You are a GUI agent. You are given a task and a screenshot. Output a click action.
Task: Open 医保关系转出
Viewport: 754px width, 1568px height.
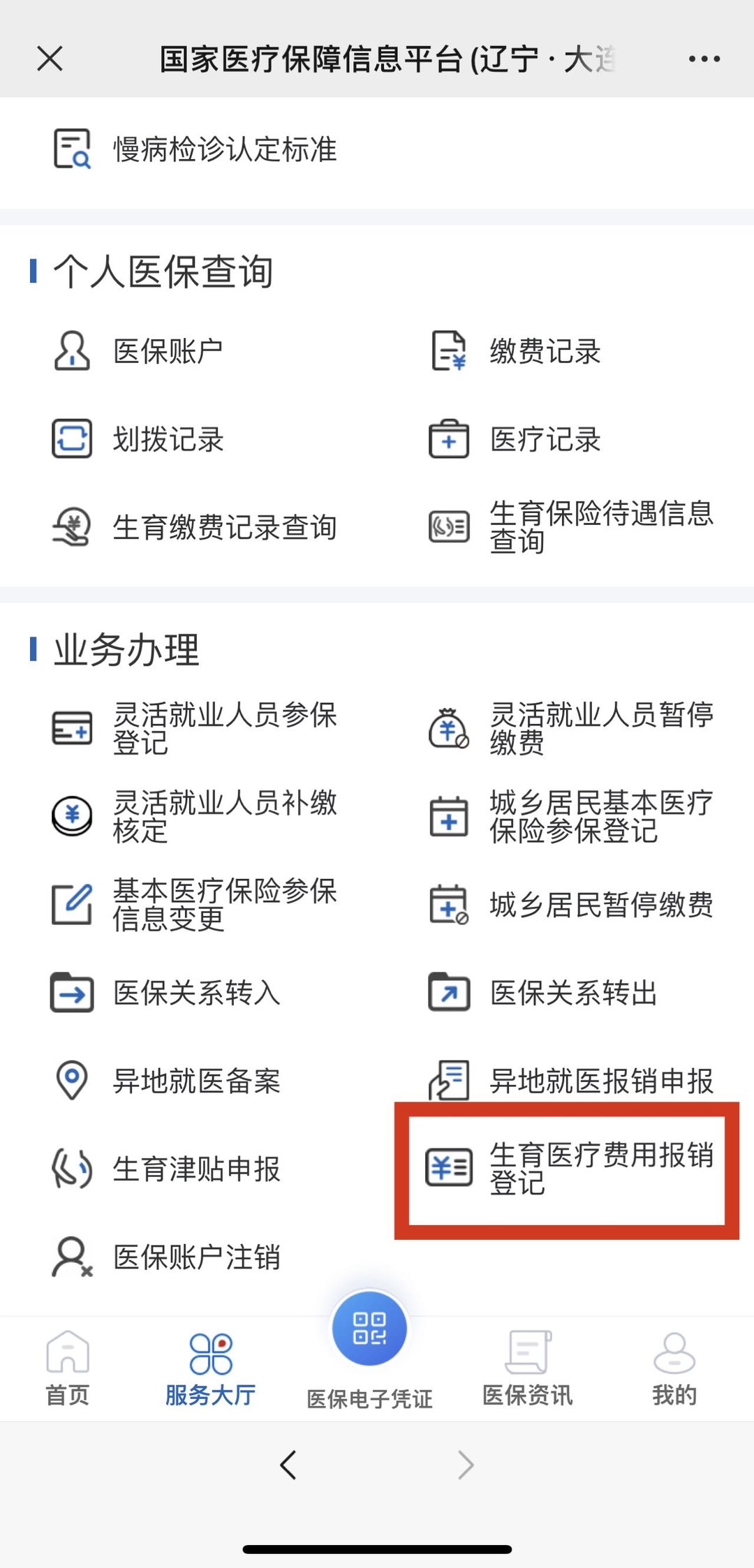(545, 993)
